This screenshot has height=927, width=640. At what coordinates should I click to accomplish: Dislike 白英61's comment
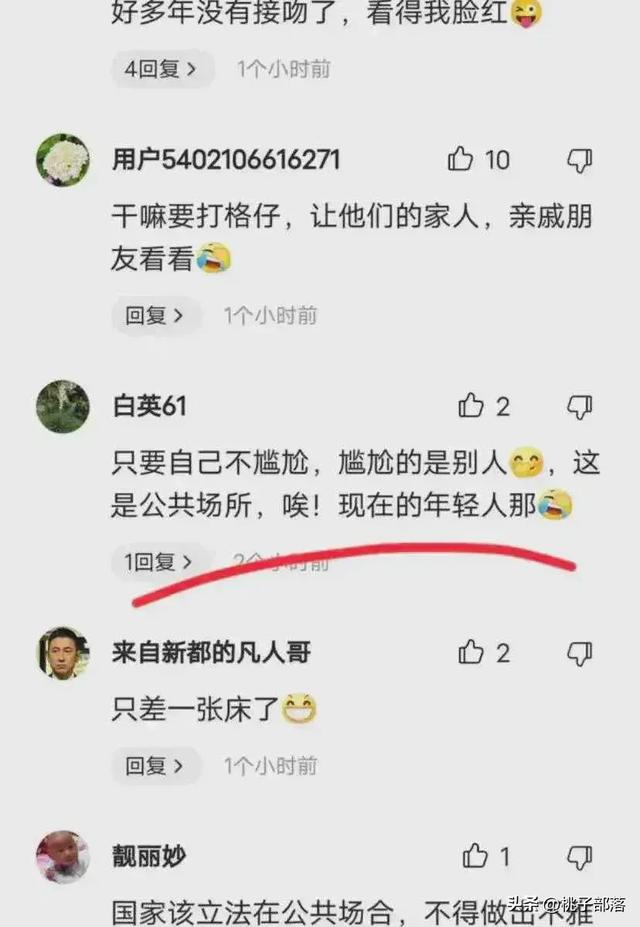[580, 406]
